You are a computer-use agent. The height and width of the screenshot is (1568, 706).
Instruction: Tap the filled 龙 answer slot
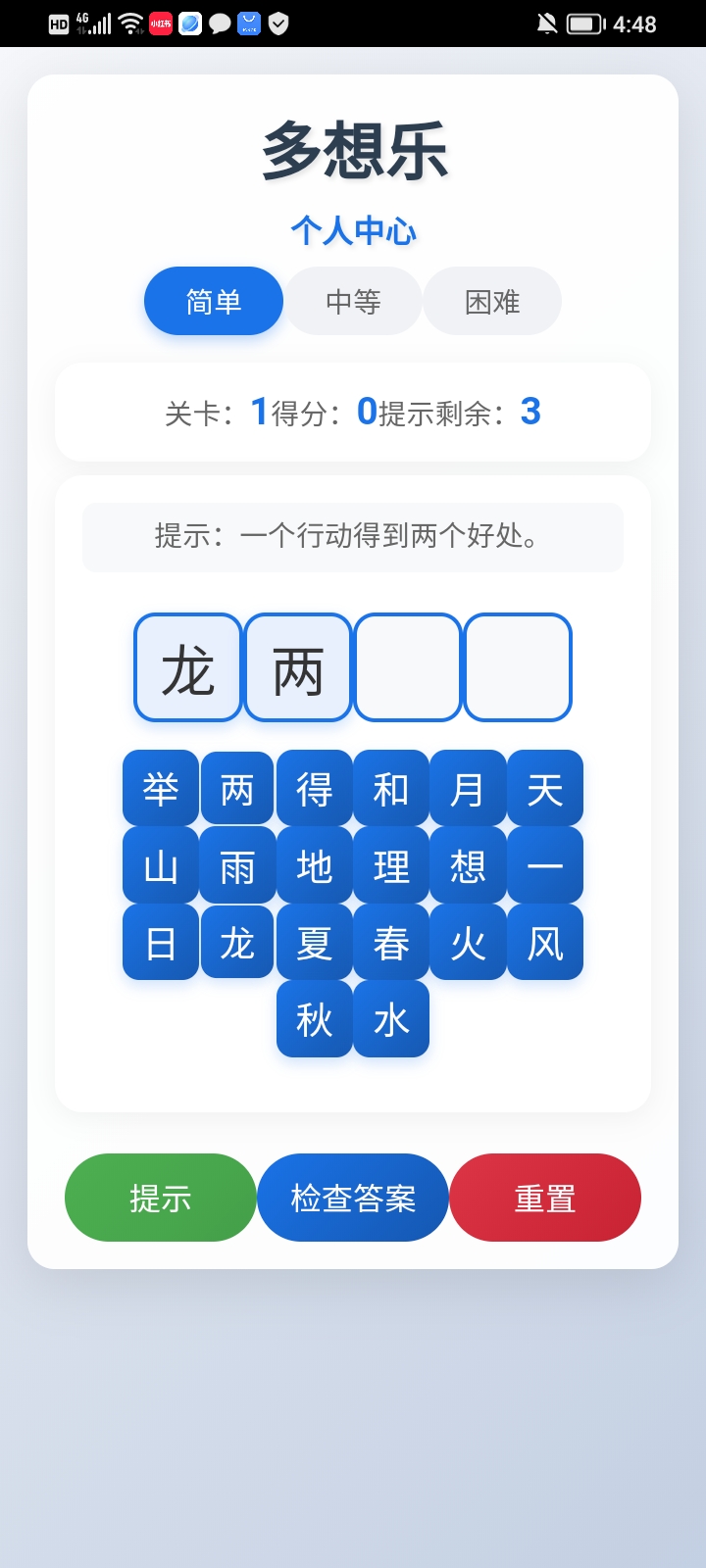coord(187,666)
